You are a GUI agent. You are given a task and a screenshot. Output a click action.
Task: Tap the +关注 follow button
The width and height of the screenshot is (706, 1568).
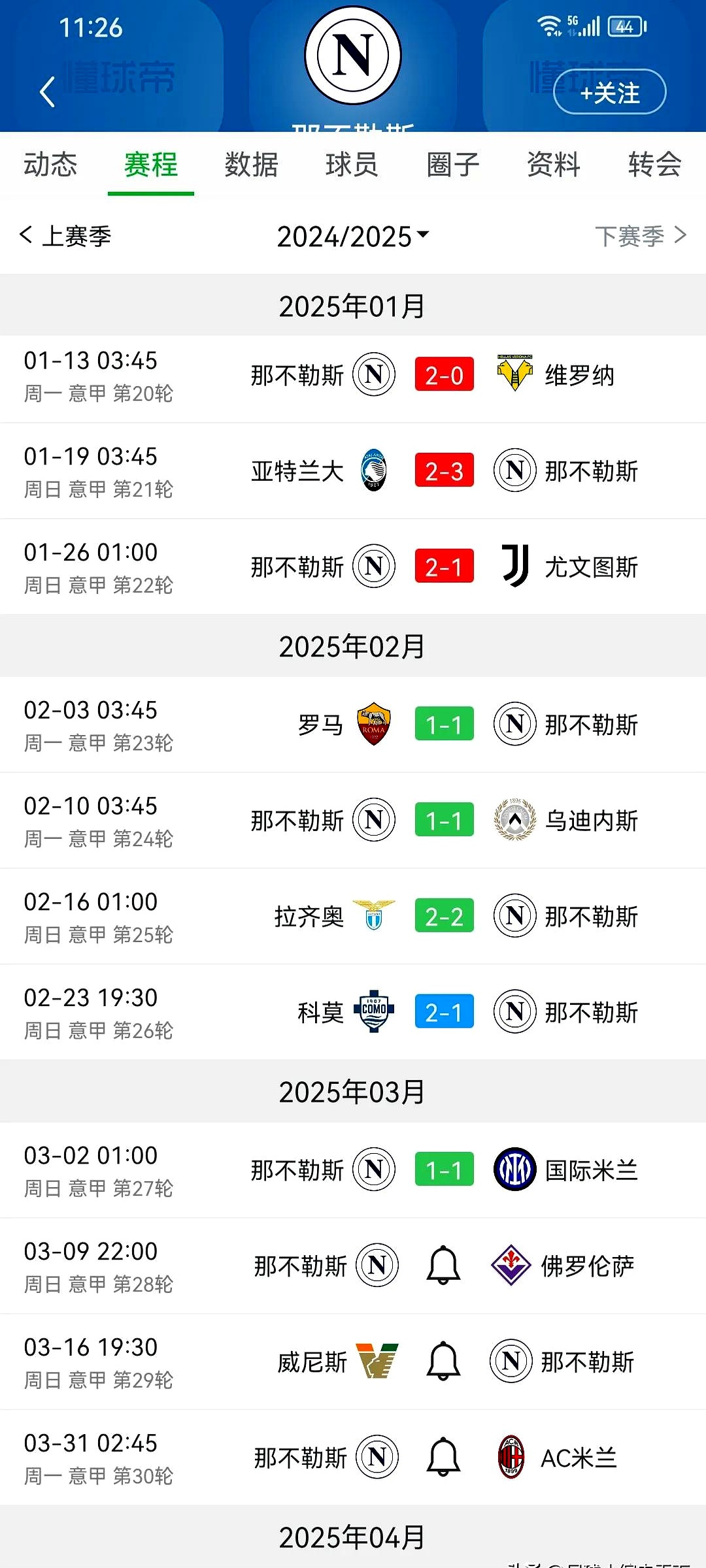click(x=609, y=91)
